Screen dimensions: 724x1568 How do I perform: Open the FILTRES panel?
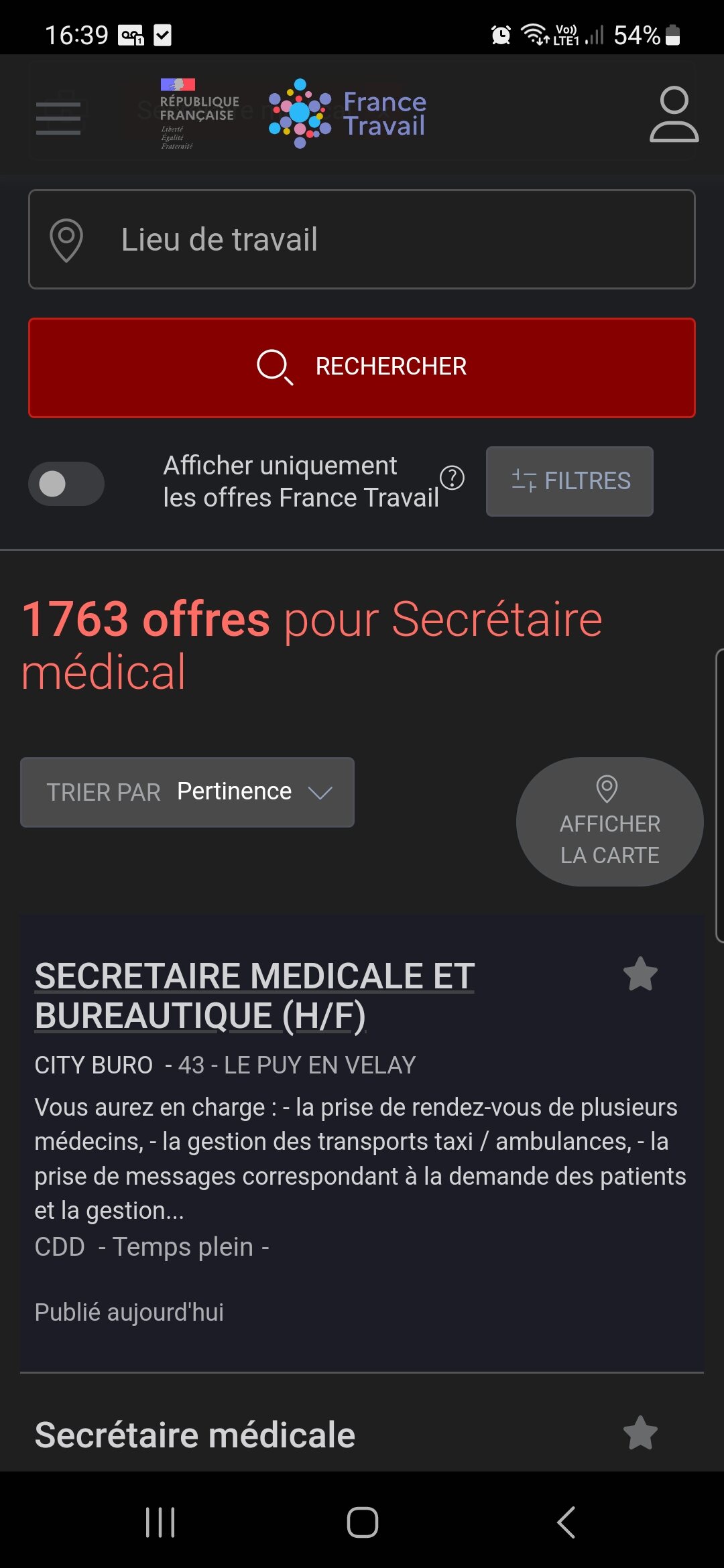point(570,481)
